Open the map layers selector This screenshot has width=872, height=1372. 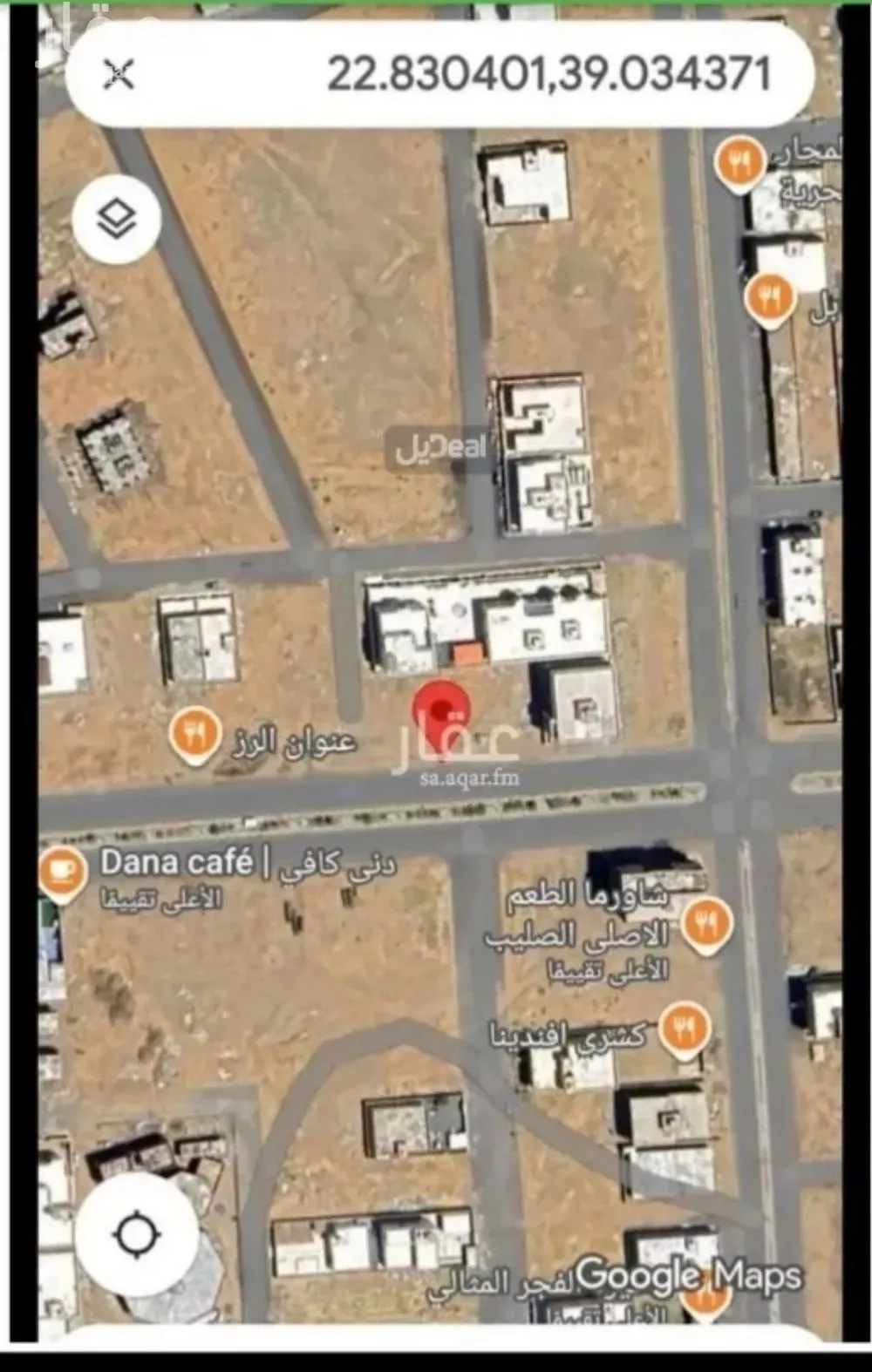click(117, 217)
